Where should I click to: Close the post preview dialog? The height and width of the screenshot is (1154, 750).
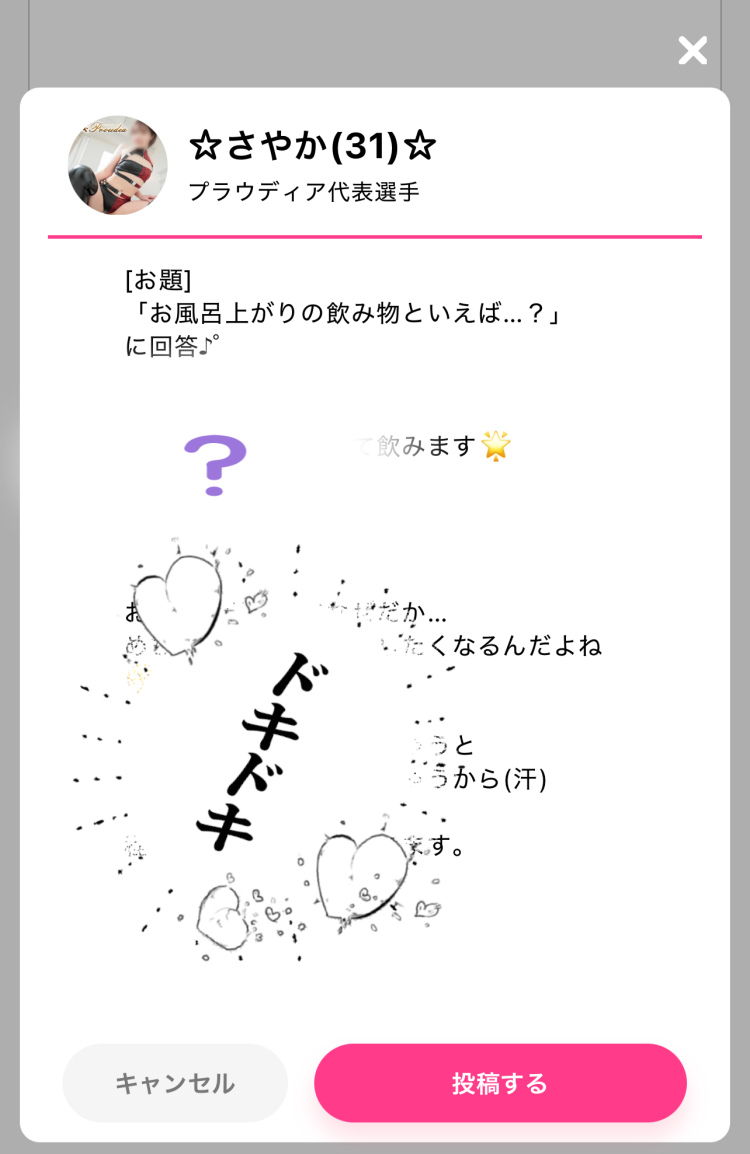point(692,50)
